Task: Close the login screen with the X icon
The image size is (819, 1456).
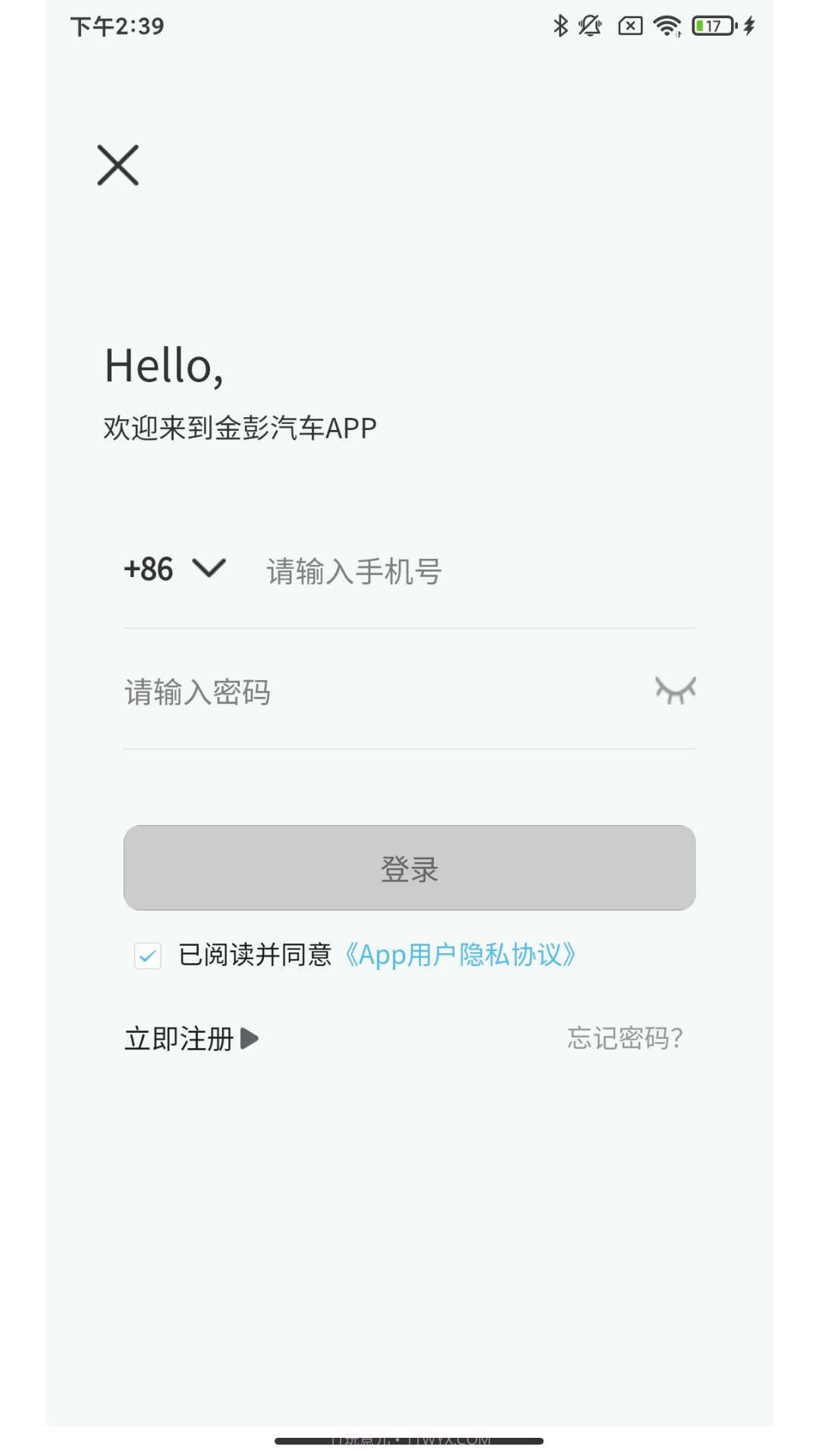Action: coord(117,165)
